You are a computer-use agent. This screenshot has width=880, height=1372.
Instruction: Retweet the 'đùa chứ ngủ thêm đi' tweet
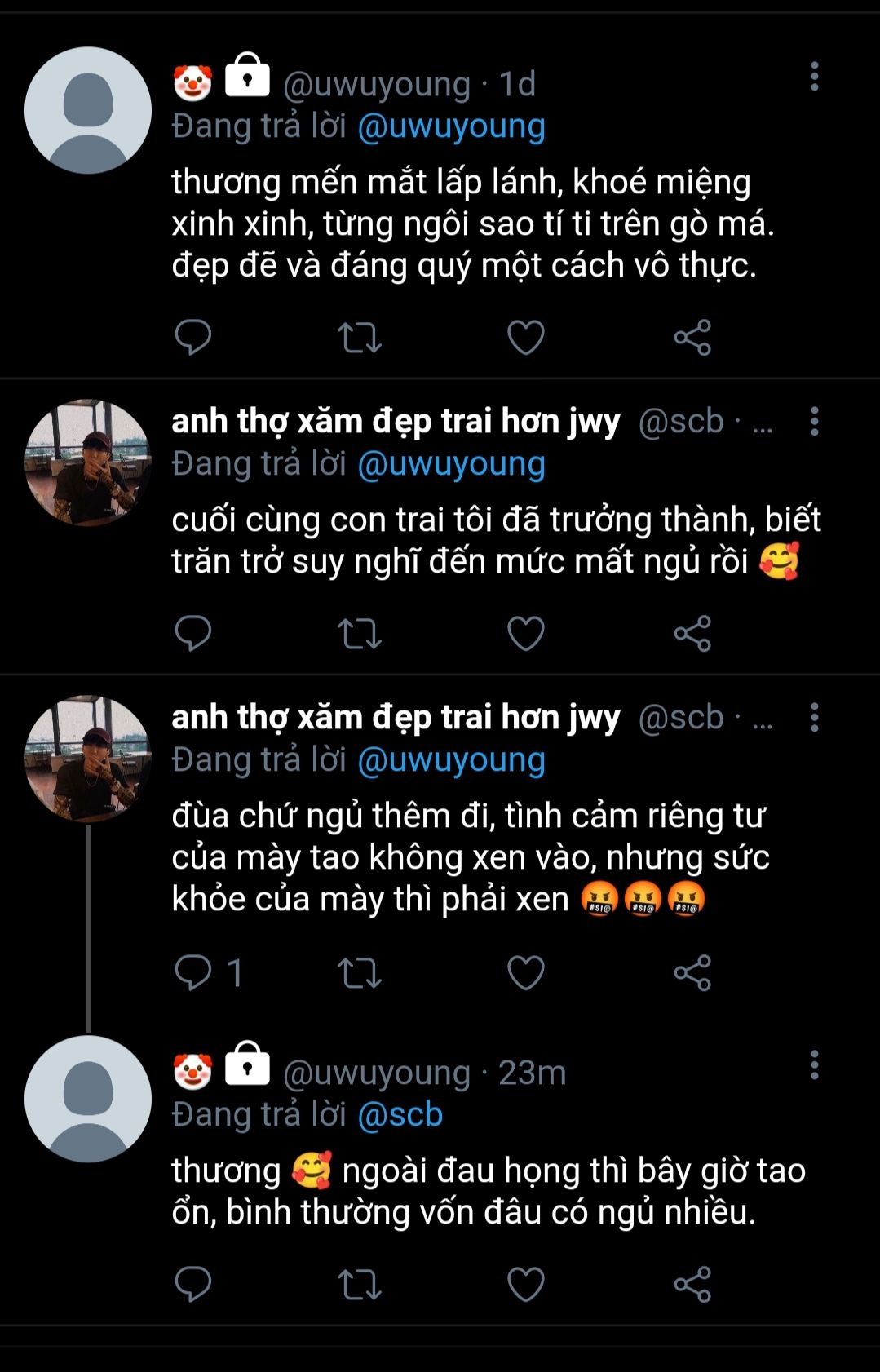360,972
